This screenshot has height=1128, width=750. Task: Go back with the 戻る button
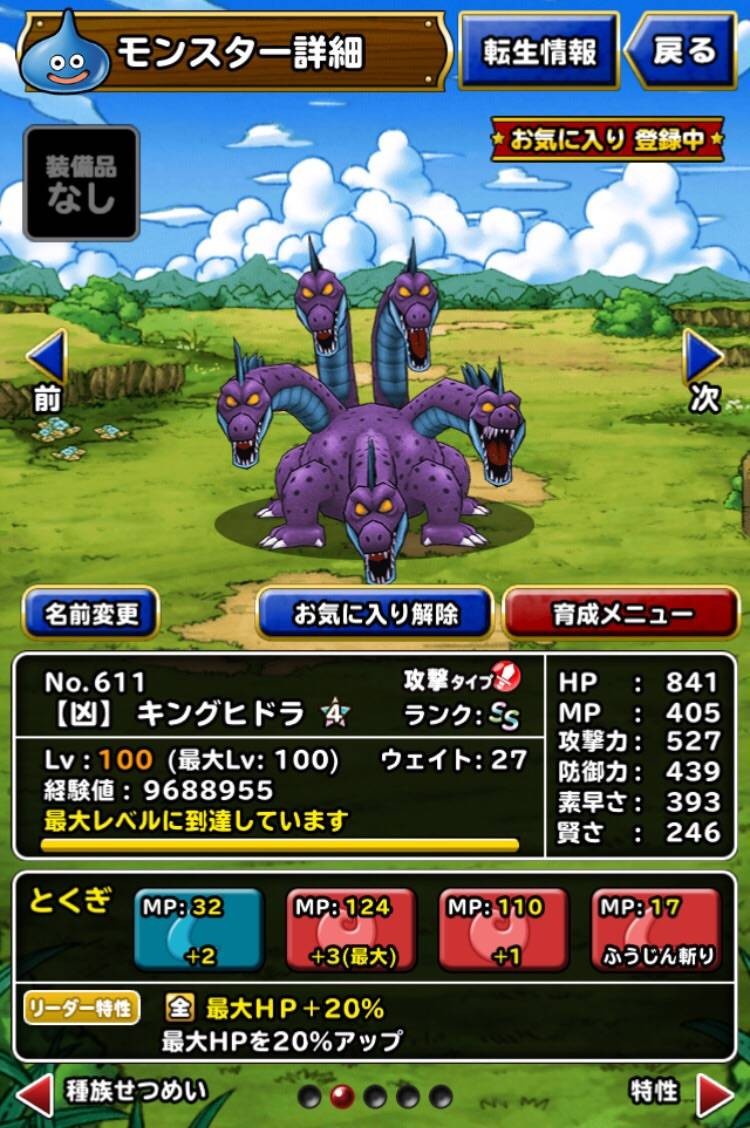[x=683, y=50]
